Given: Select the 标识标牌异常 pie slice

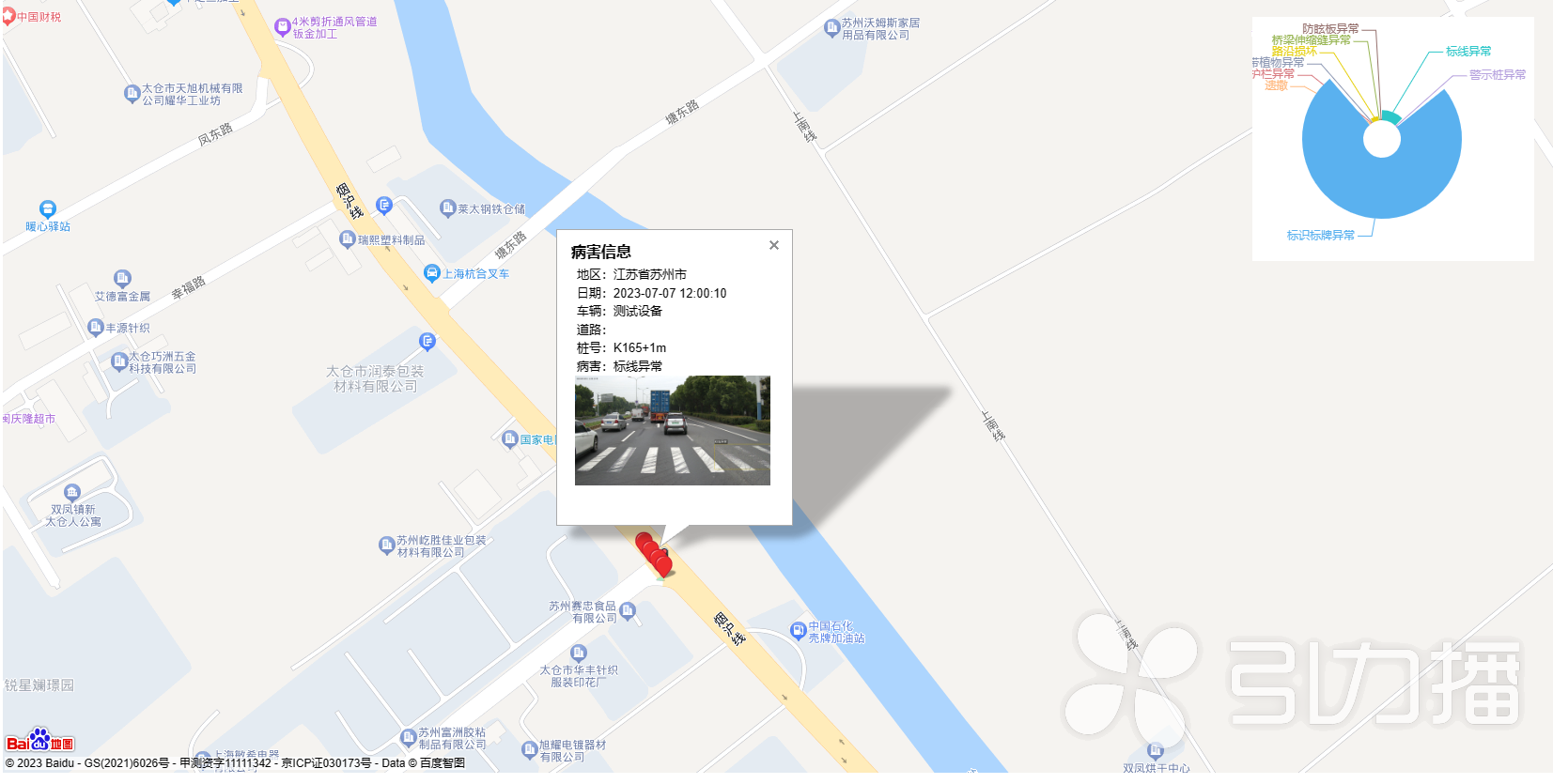Looking at the screenshot, I should (x=1381, y=183).
